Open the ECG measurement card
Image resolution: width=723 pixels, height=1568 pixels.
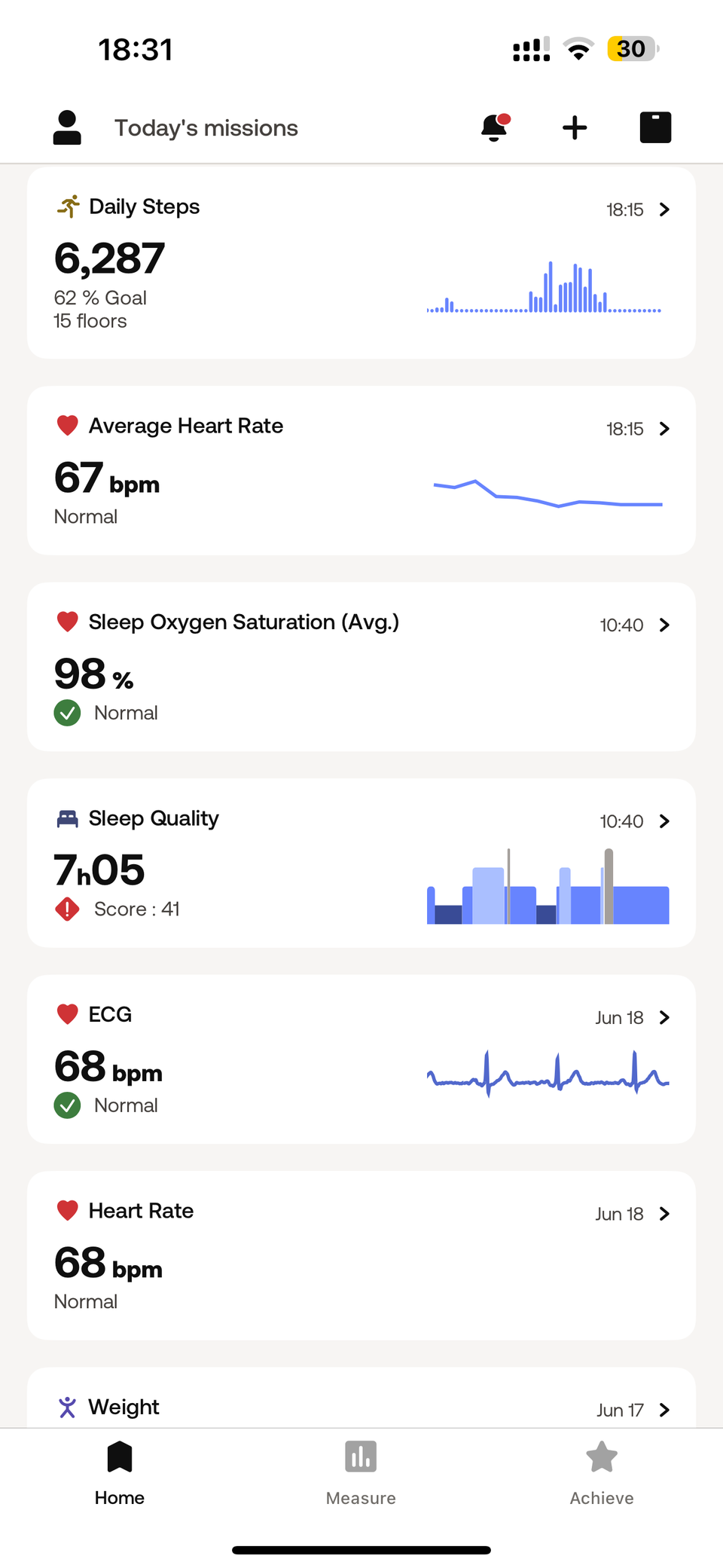click(361, 1059)
